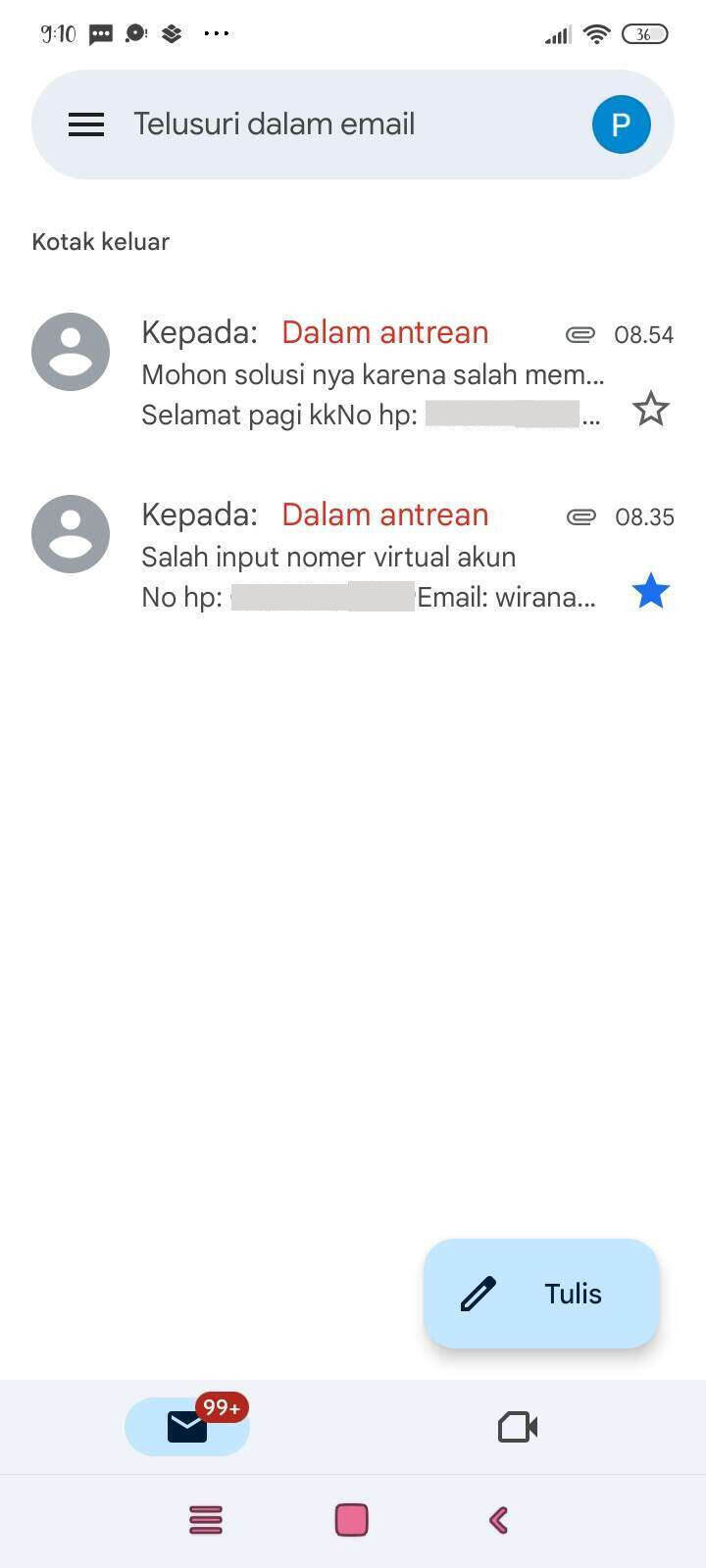
Task: Open the hamburger navigation drawer menu
Action: pos(86,124)
